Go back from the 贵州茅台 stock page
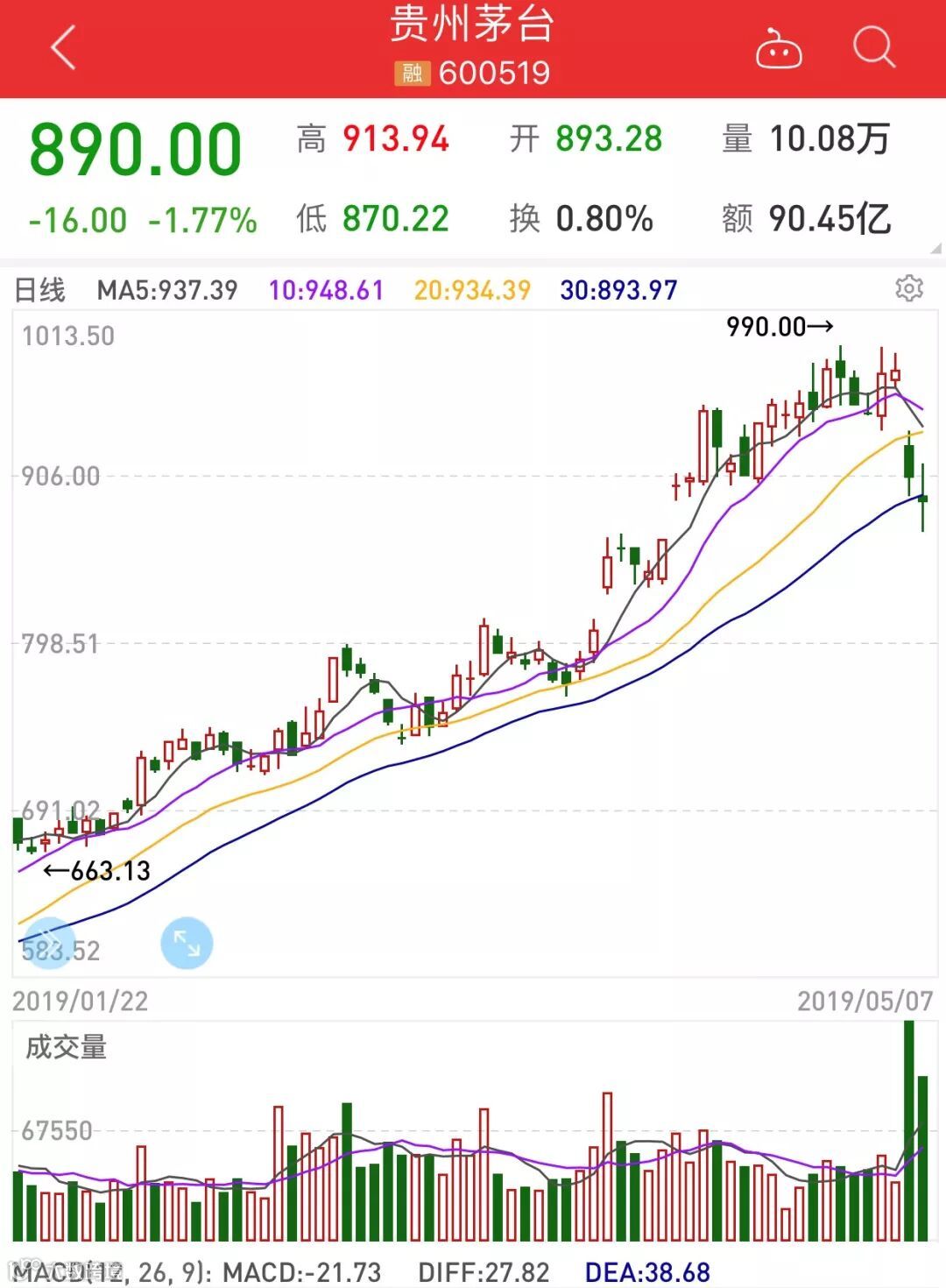 [x=64, y=47]
